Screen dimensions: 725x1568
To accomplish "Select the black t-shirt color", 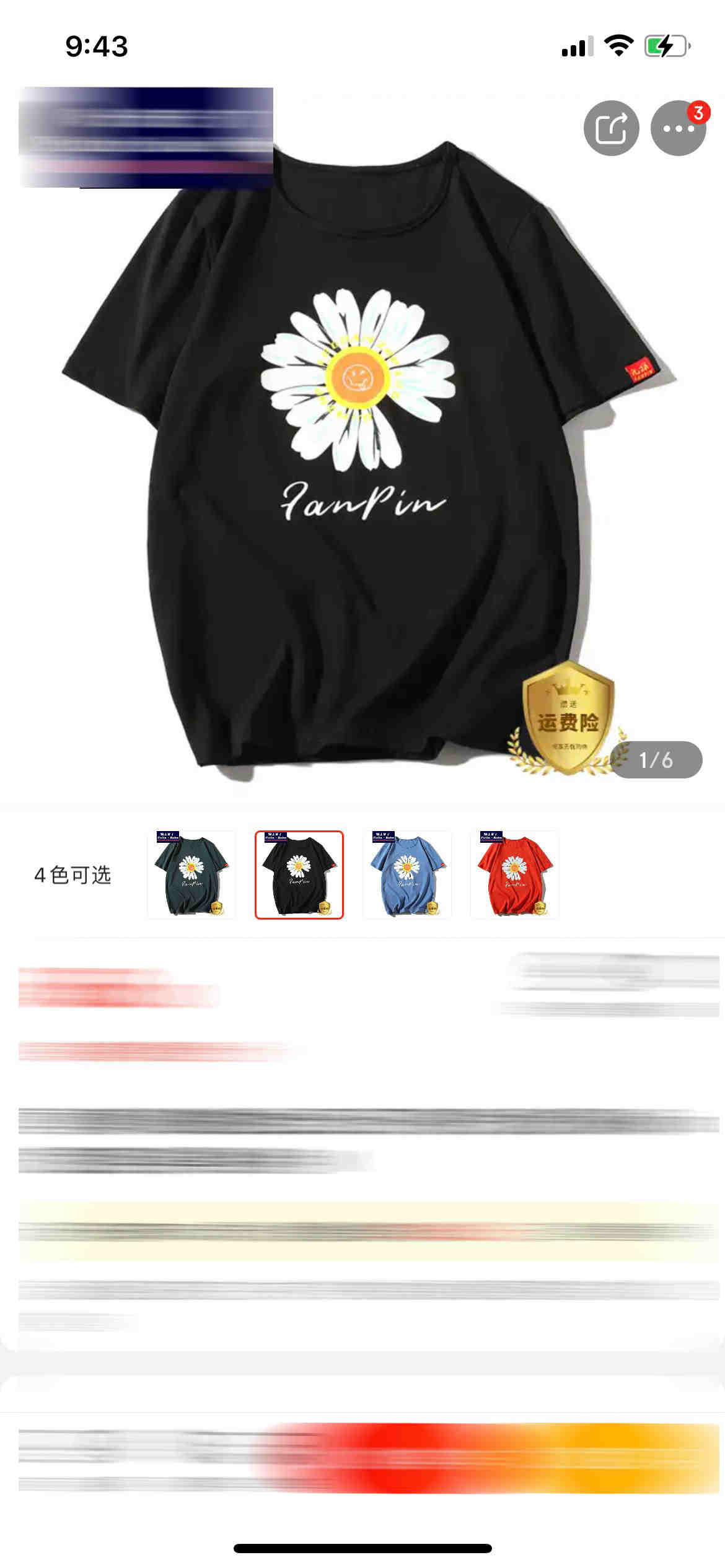I will tap(299, 874).
